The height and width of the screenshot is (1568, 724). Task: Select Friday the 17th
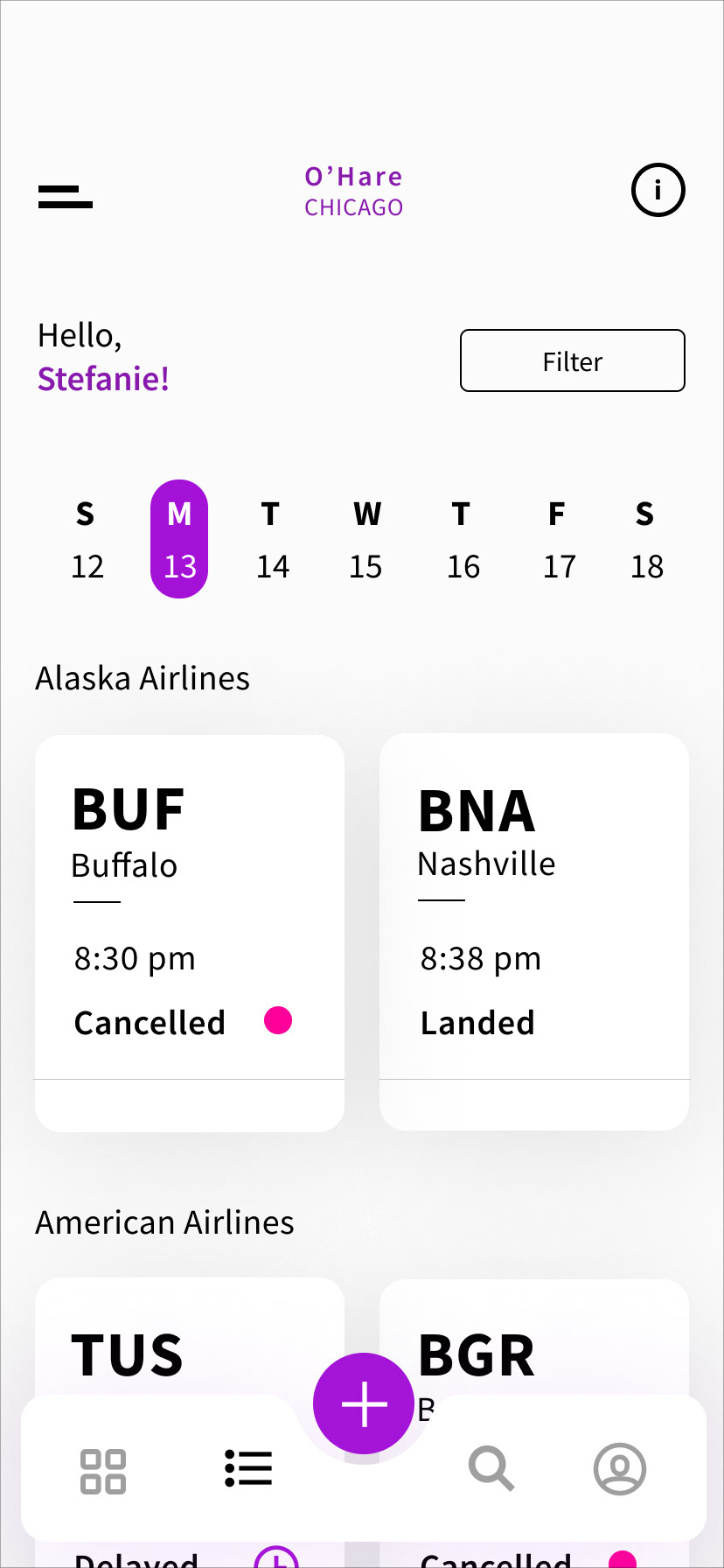(x=558, y=540)
